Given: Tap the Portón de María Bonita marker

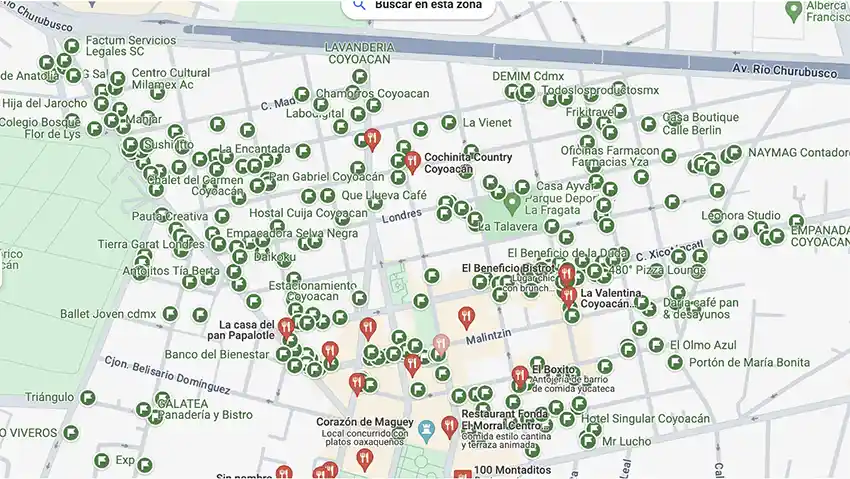Looking at the screenshot, I should click(x=674, y=363).
